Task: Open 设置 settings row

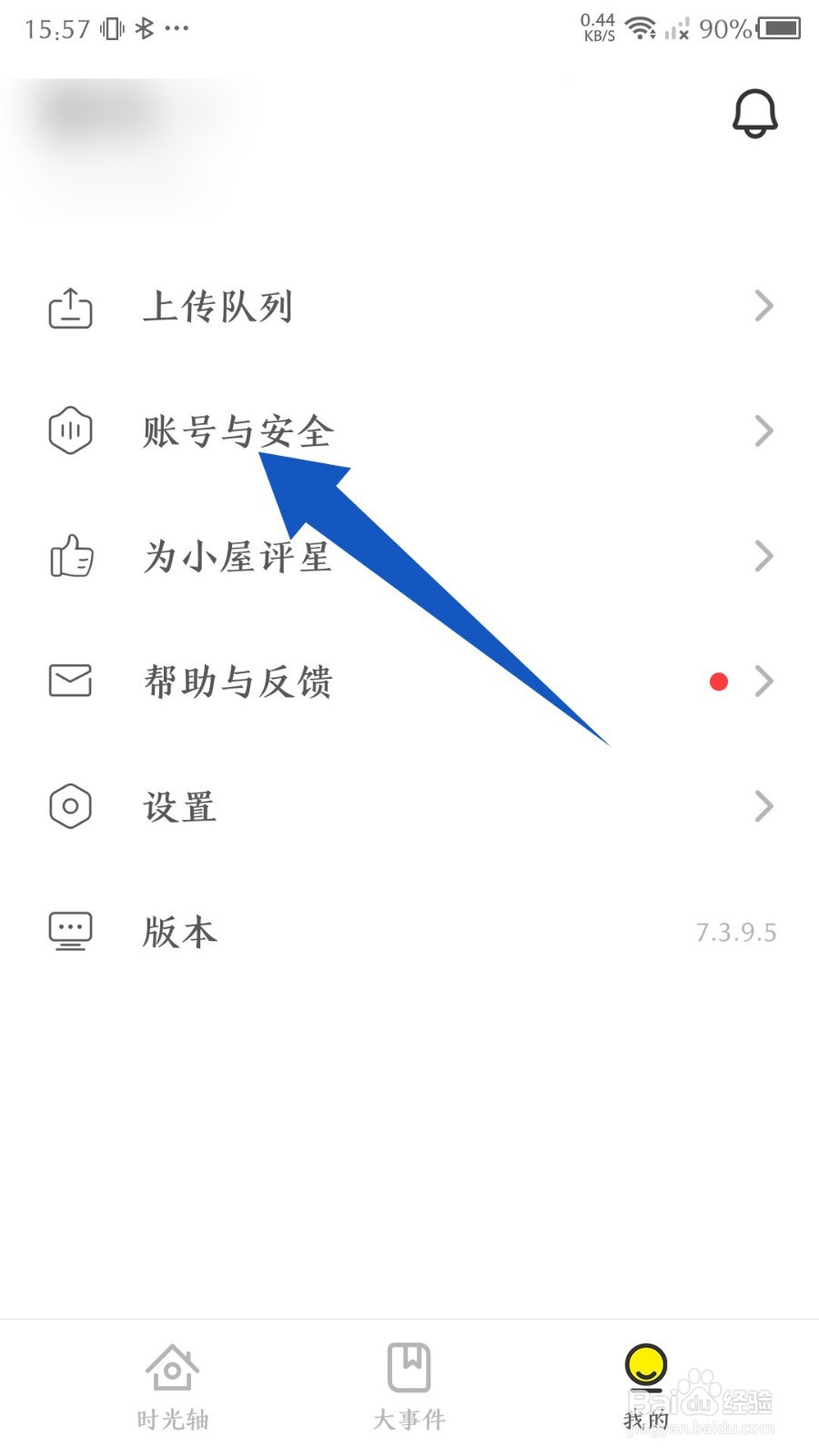Action: click(x=409, y=806)
